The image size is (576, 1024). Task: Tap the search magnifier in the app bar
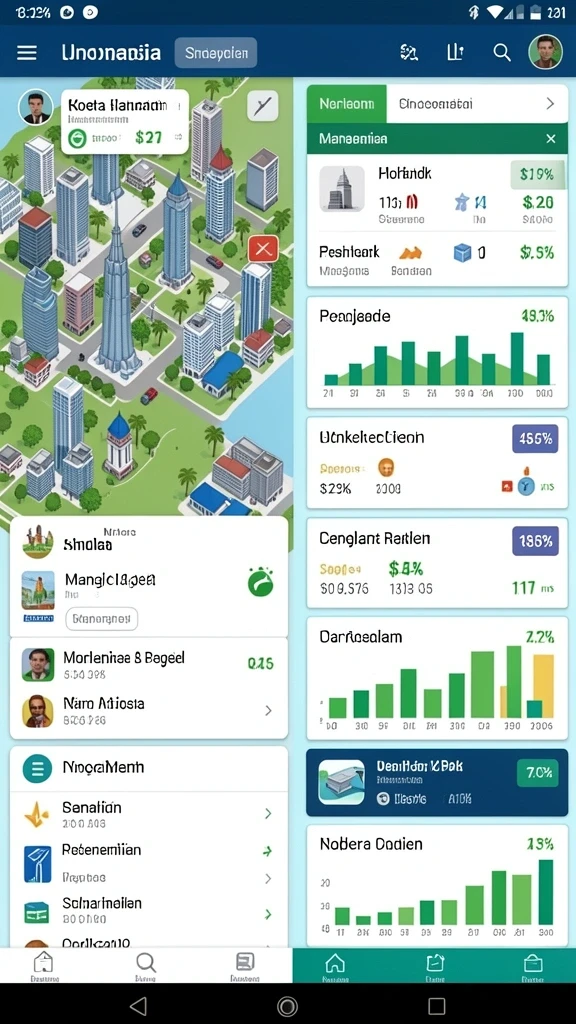coord(502,53)
